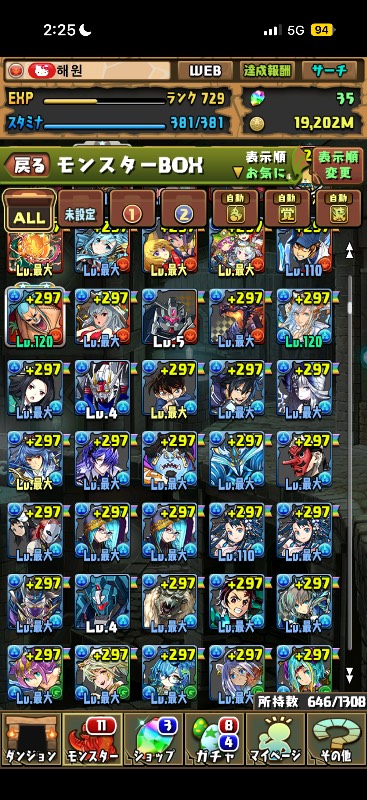Screen dimensions: 367x800
Task: Open the ガチャ tab
Action: (214, 739)
